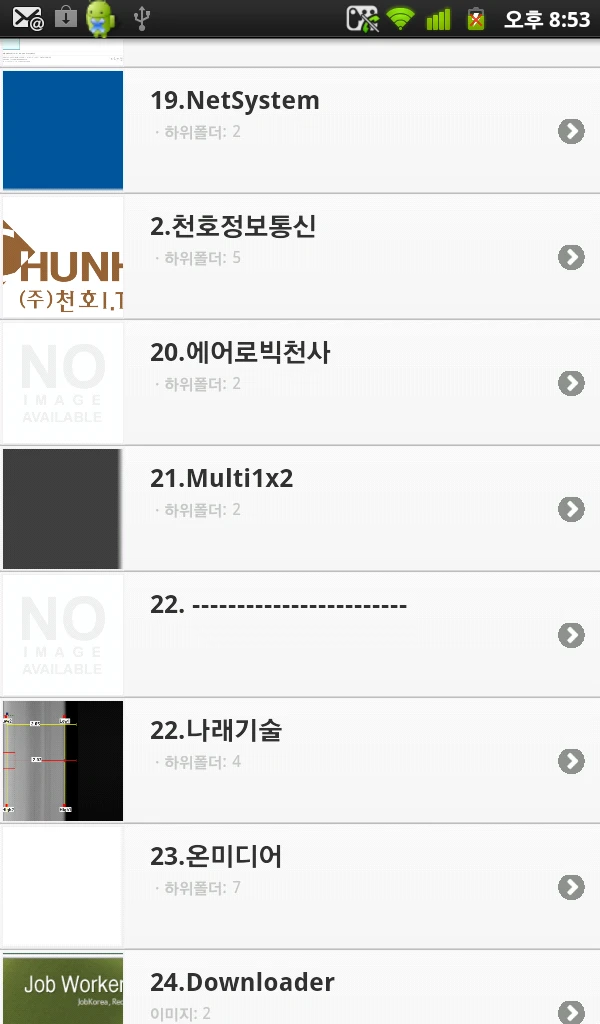Open the 19.NetSystem folder

300,131
